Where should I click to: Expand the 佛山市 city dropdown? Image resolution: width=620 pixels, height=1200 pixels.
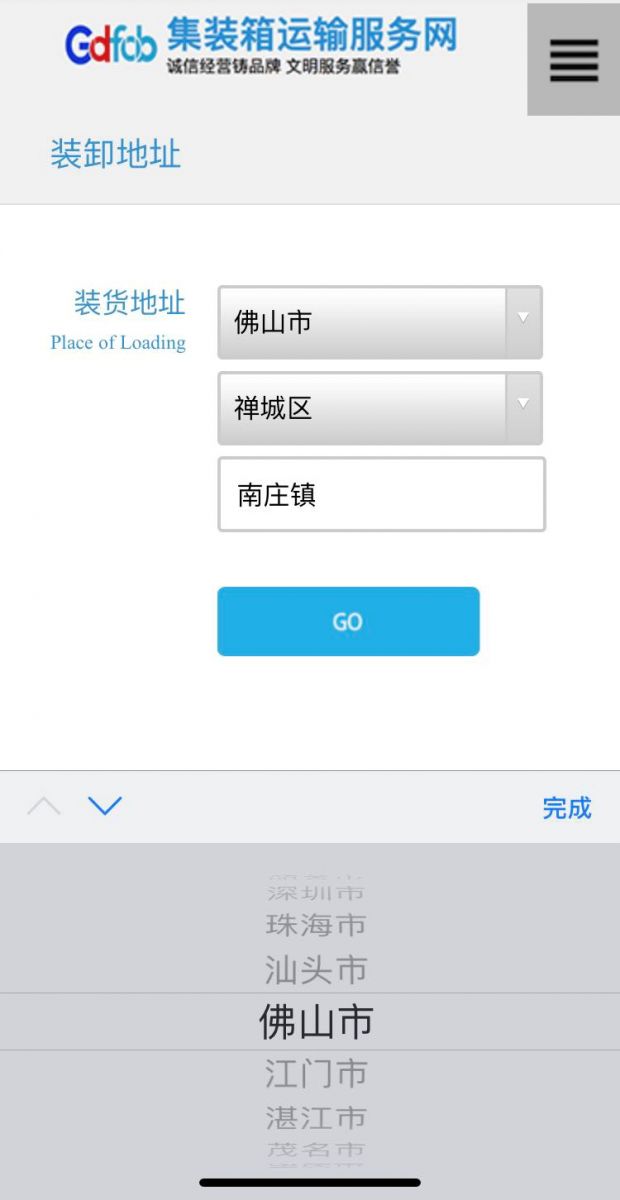[x=380, y=322]
